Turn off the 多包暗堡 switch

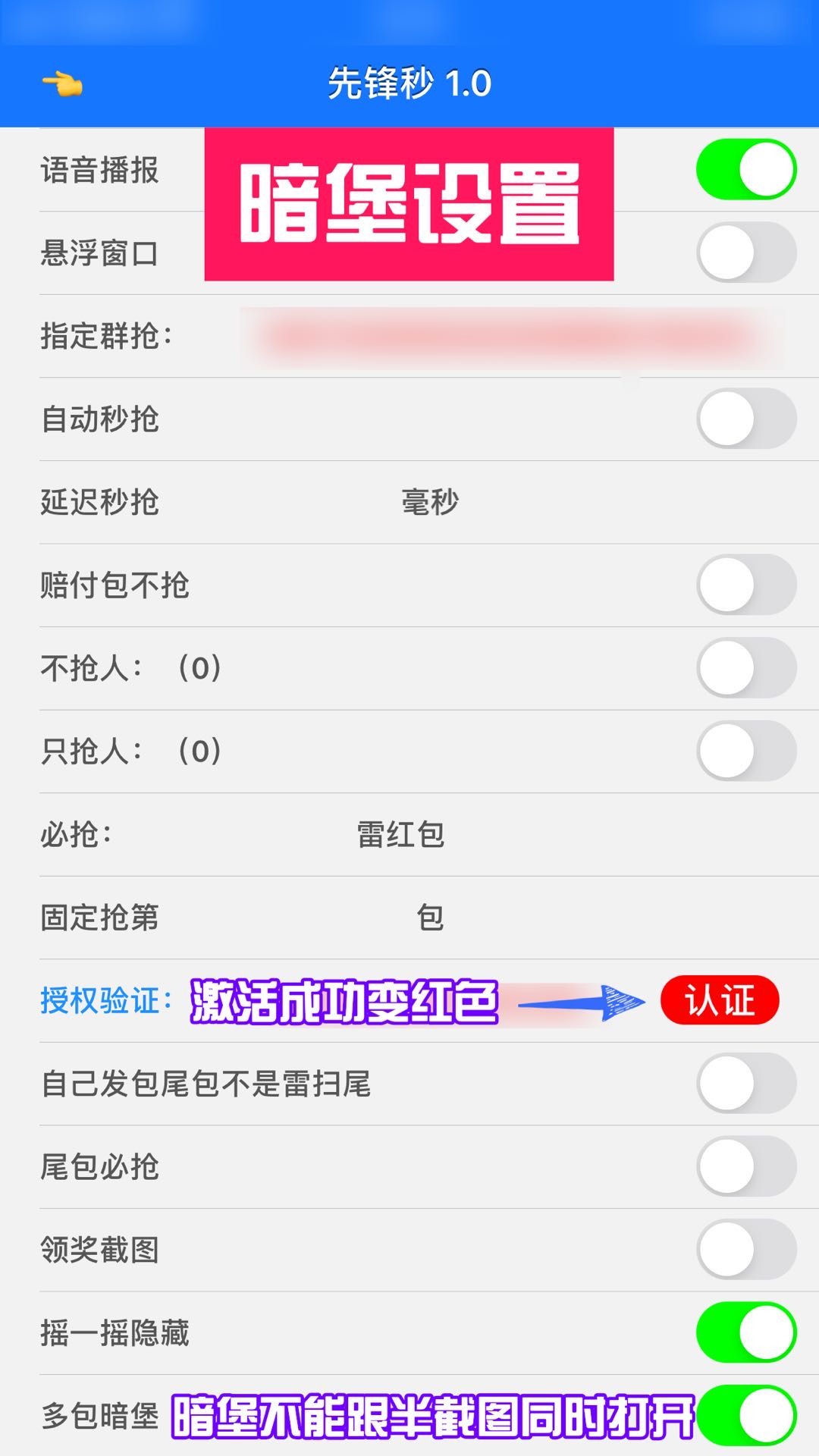pos(746,1416)
